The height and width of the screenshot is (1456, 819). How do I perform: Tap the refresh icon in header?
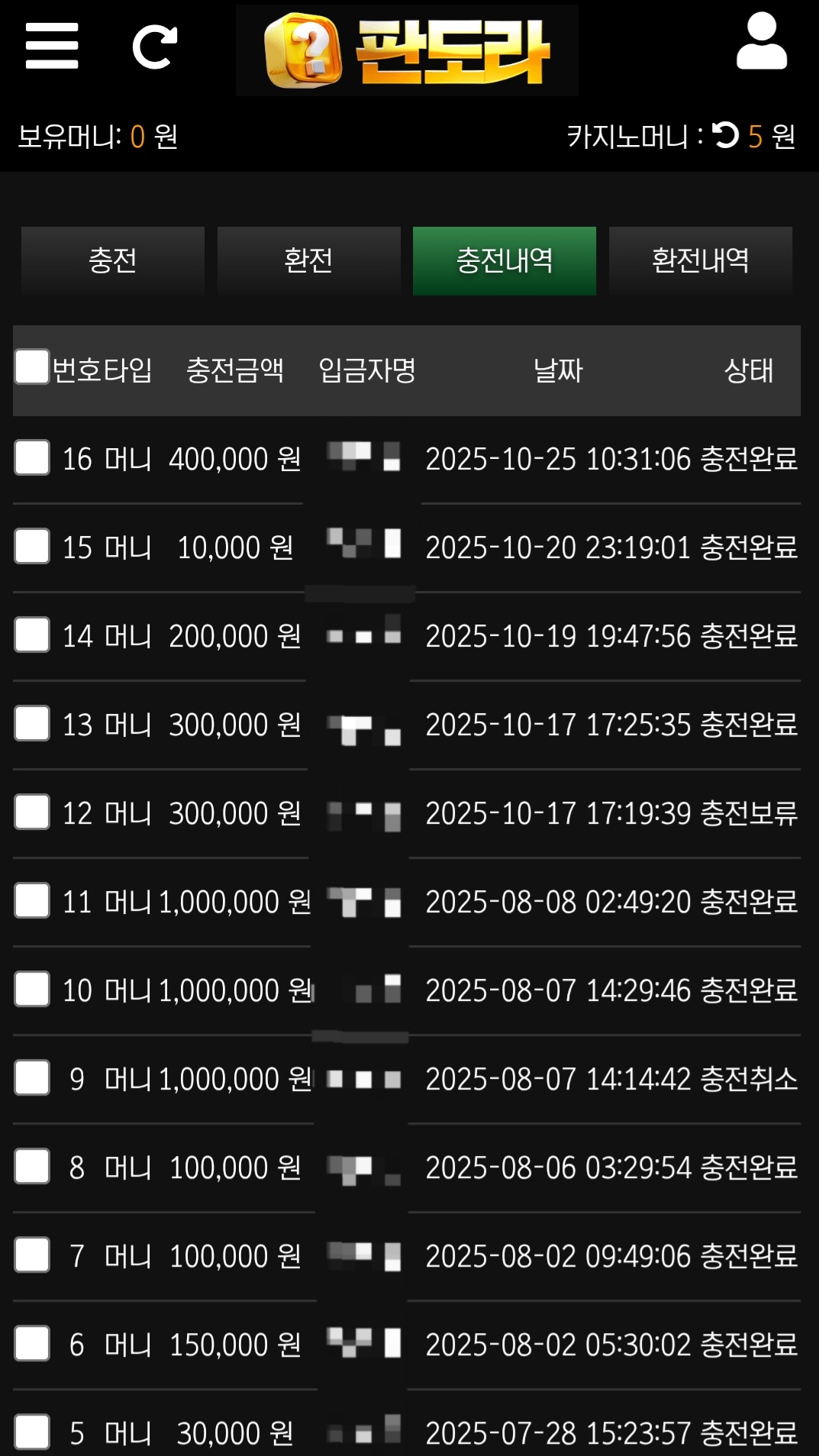155,47
